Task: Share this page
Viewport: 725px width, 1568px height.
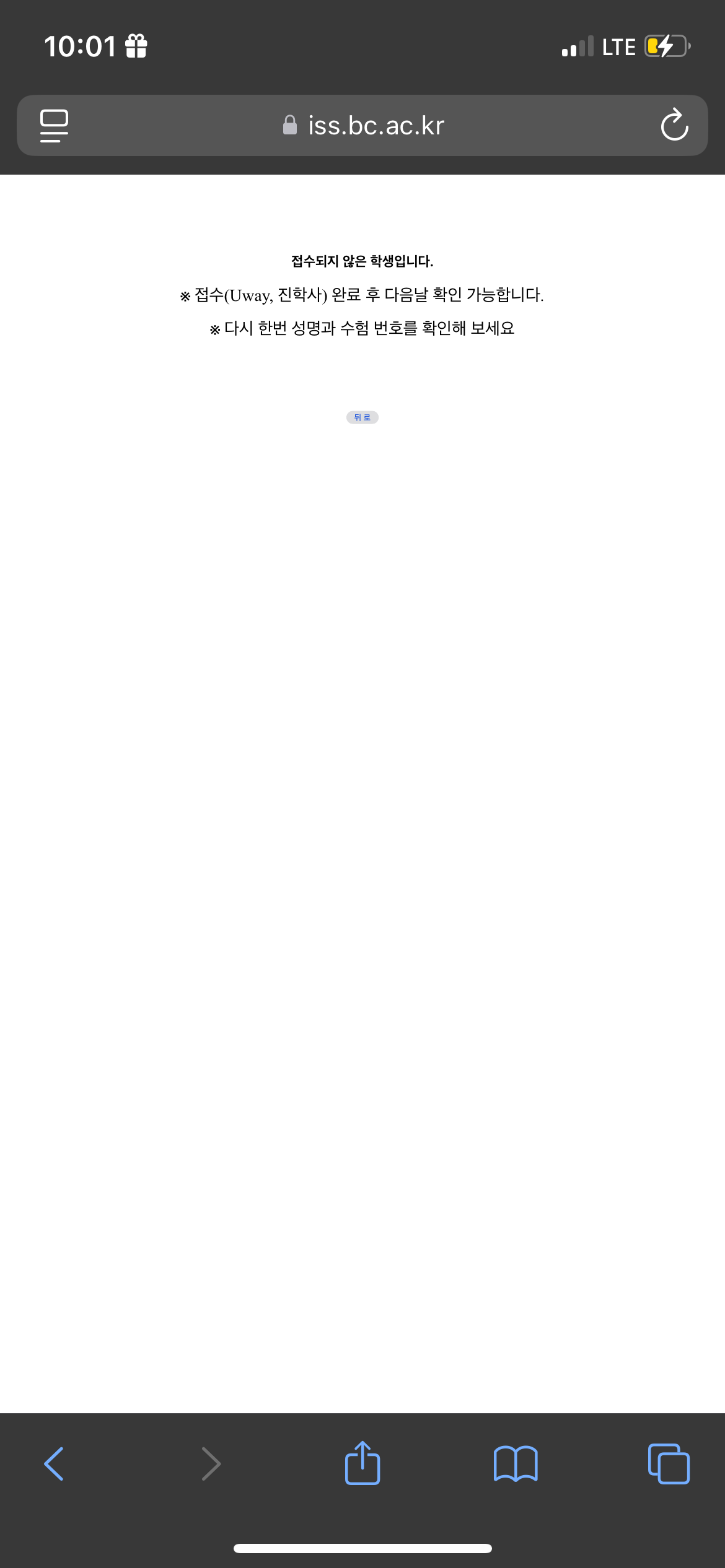Action: (x=362, y=1464)
